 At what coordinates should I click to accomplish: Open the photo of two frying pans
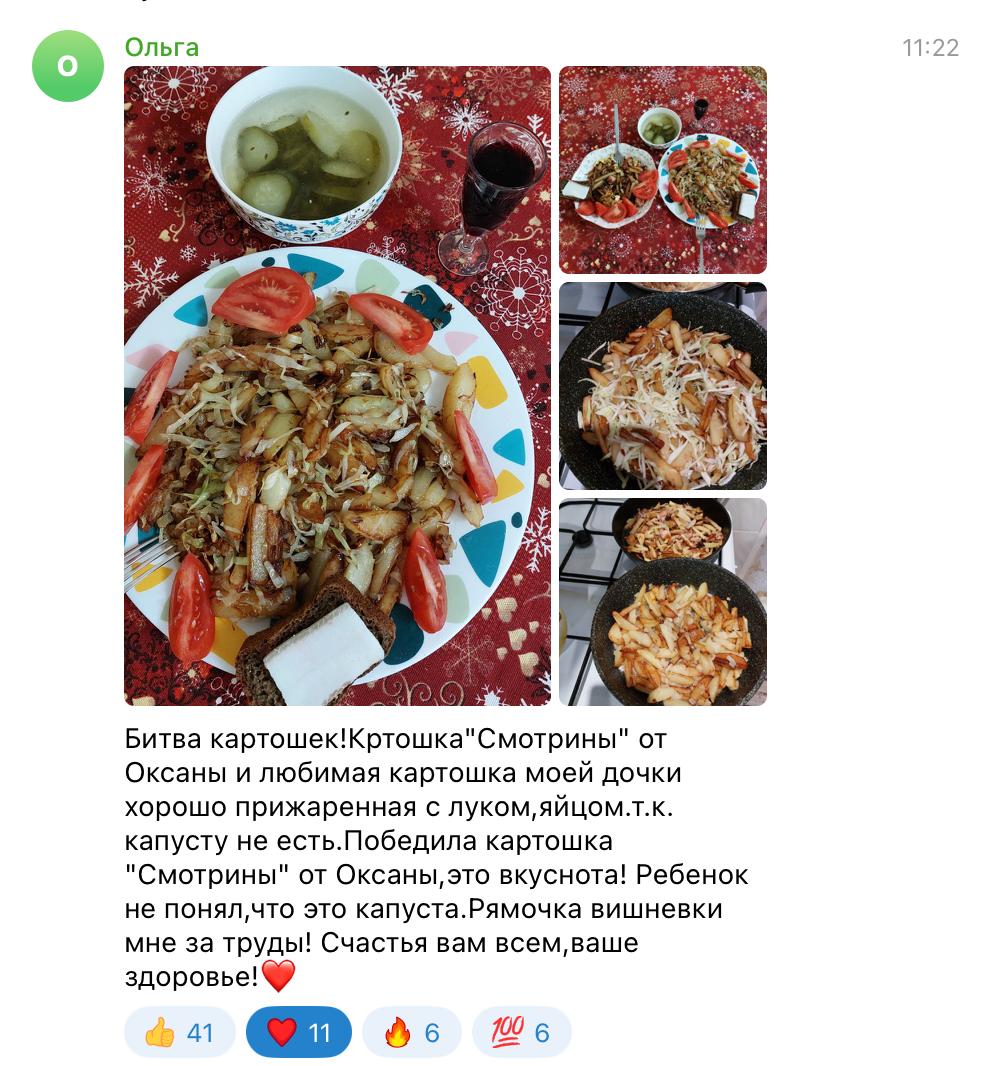click(662, 602)
